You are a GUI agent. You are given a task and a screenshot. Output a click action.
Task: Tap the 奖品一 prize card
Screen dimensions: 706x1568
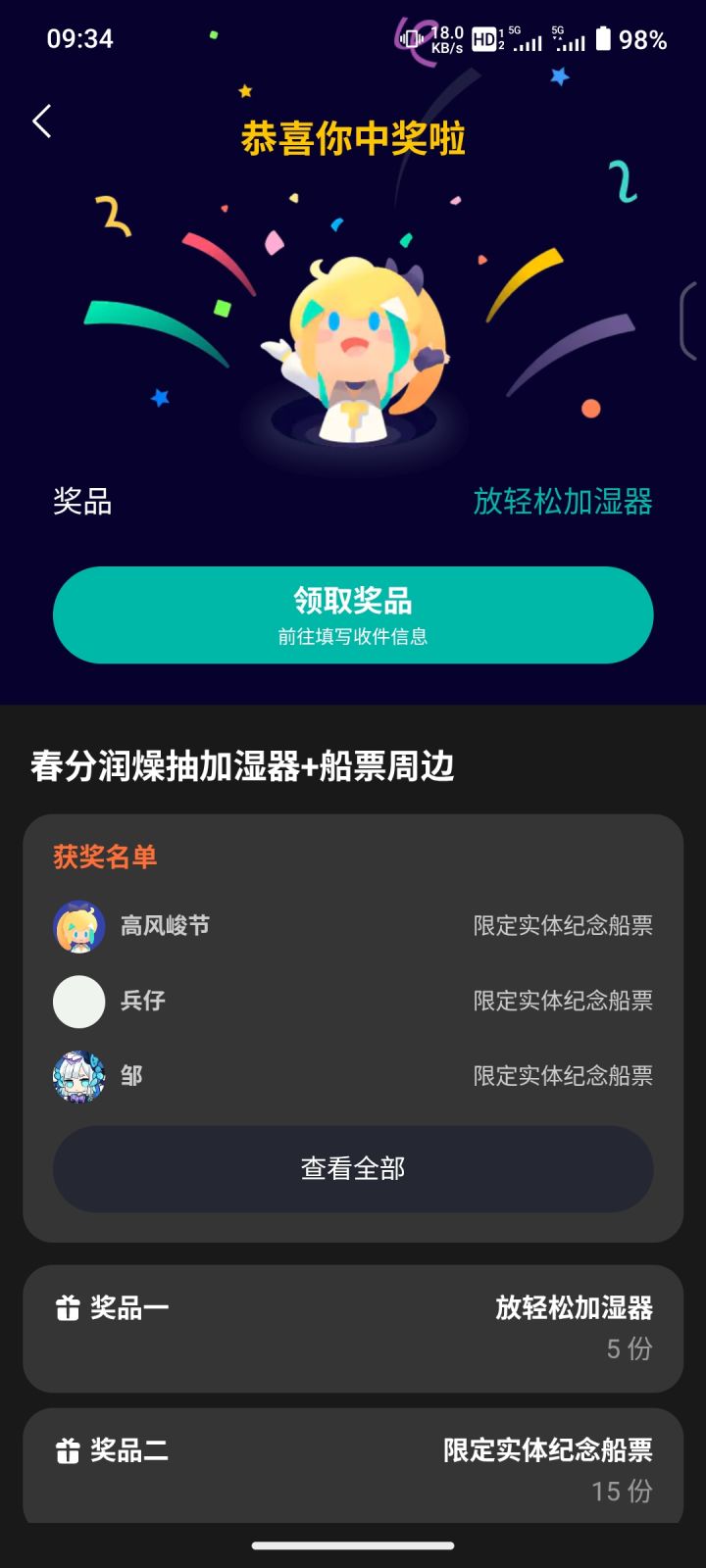point(353,1329)
